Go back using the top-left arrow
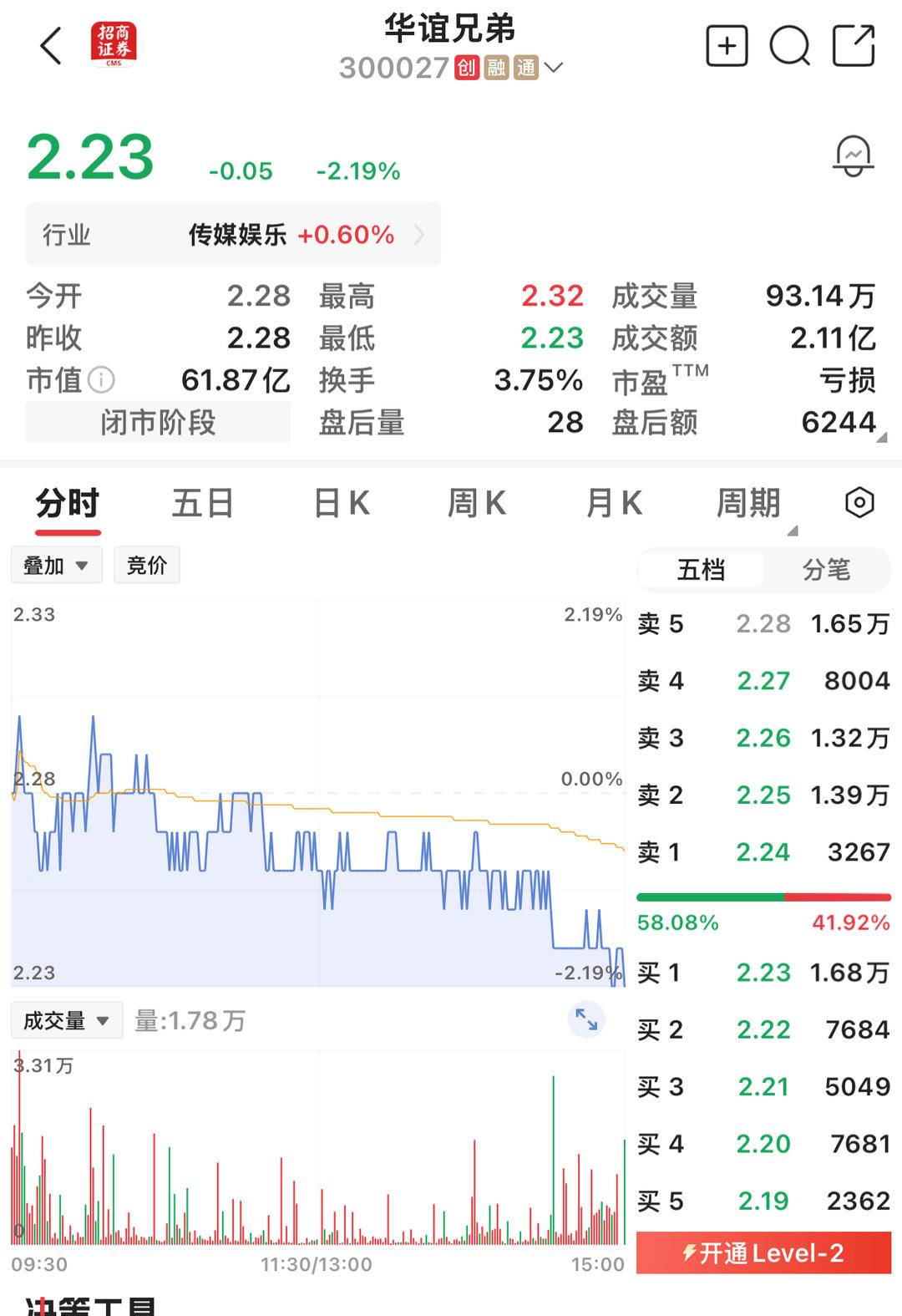The width and height of the screenshot is (902, 1316). 51,45
